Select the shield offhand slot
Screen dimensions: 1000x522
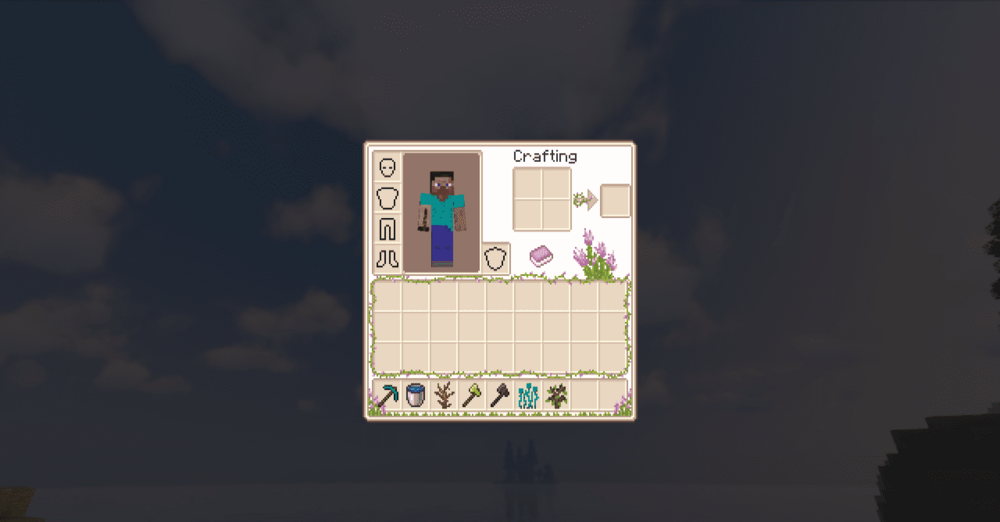tap(495, 258)
